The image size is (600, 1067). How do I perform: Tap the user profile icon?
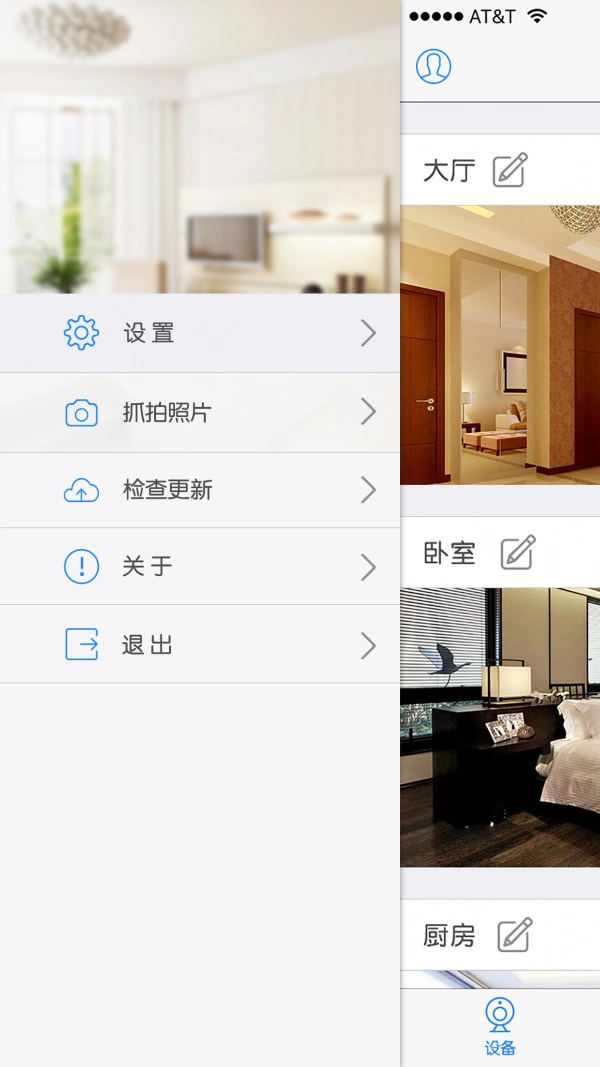pos(433,66)
